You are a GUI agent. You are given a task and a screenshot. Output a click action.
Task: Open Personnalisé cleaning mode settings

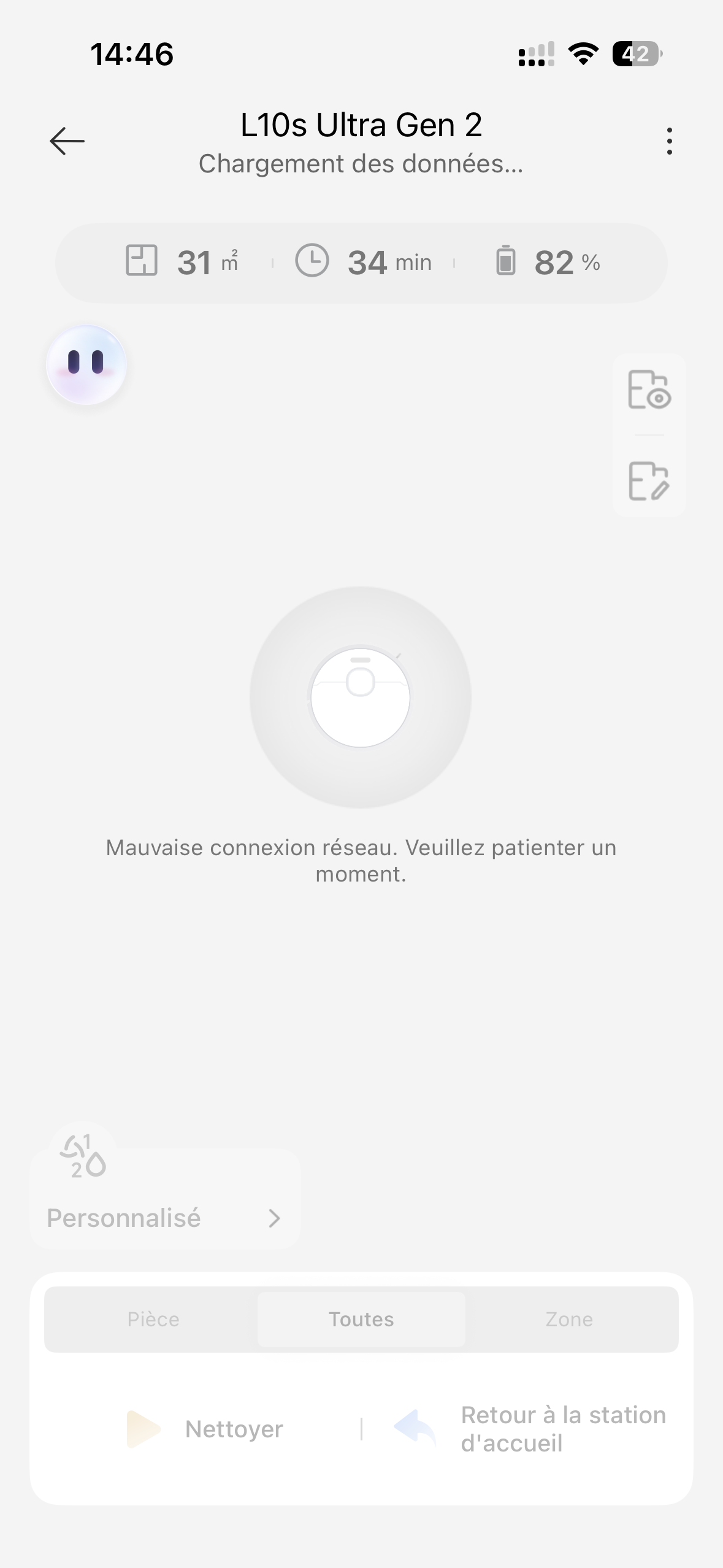165,1217
